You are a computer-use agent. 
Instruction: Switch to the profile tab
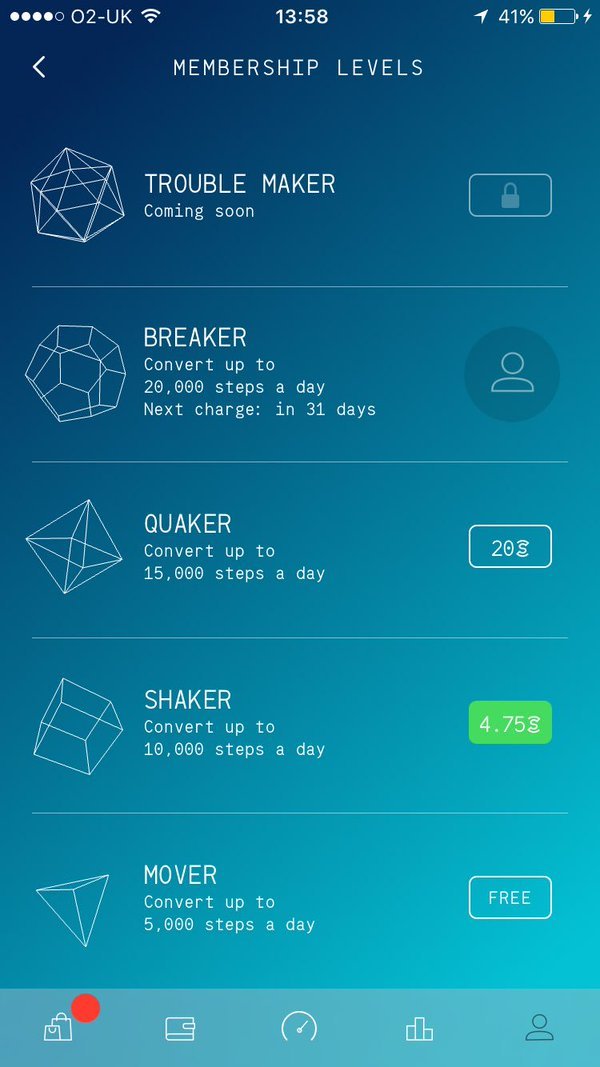point(540,1027)
